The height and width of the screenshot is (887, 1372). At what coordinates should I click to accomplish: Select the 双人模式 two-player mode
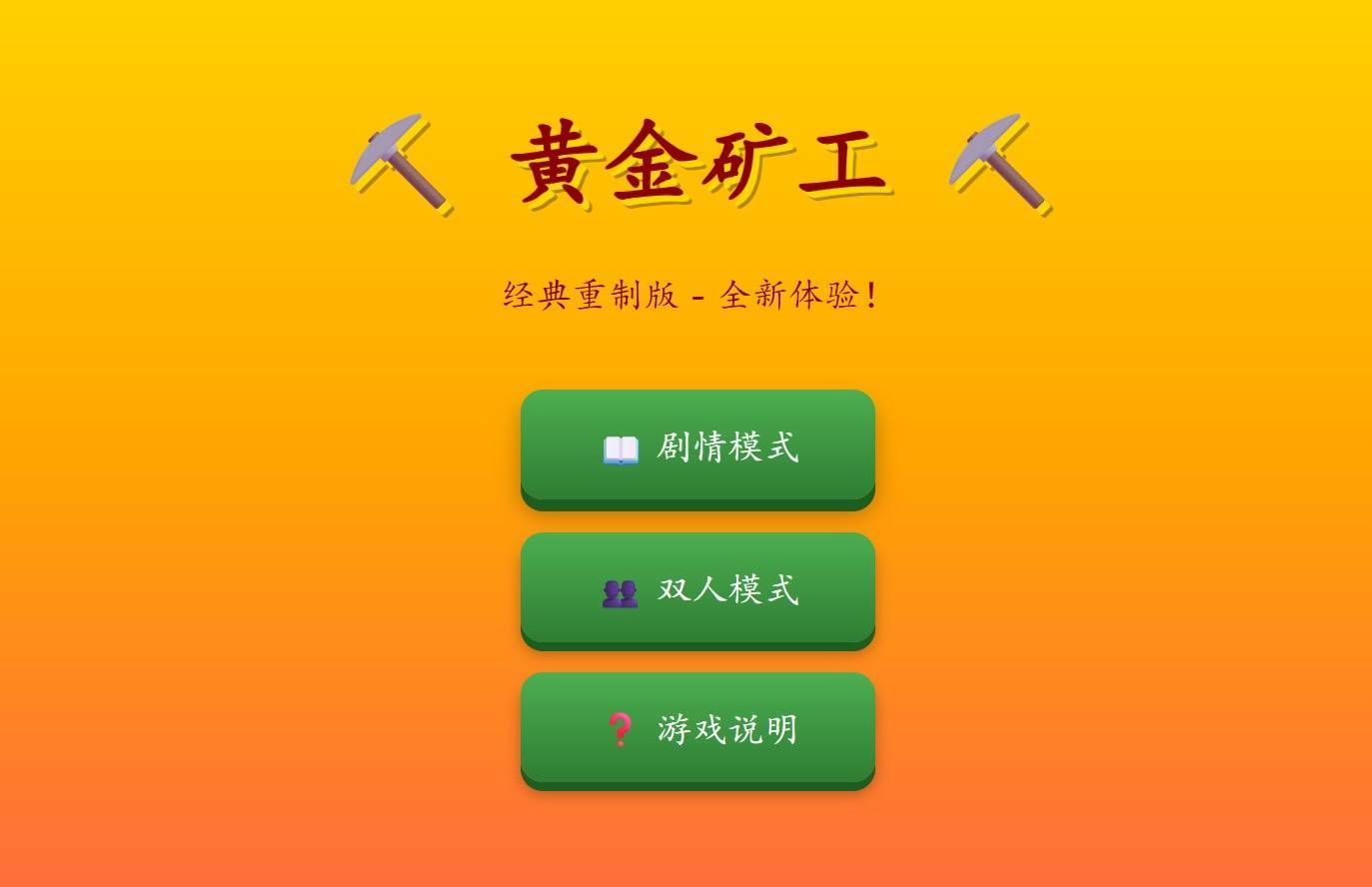(697, 589)
